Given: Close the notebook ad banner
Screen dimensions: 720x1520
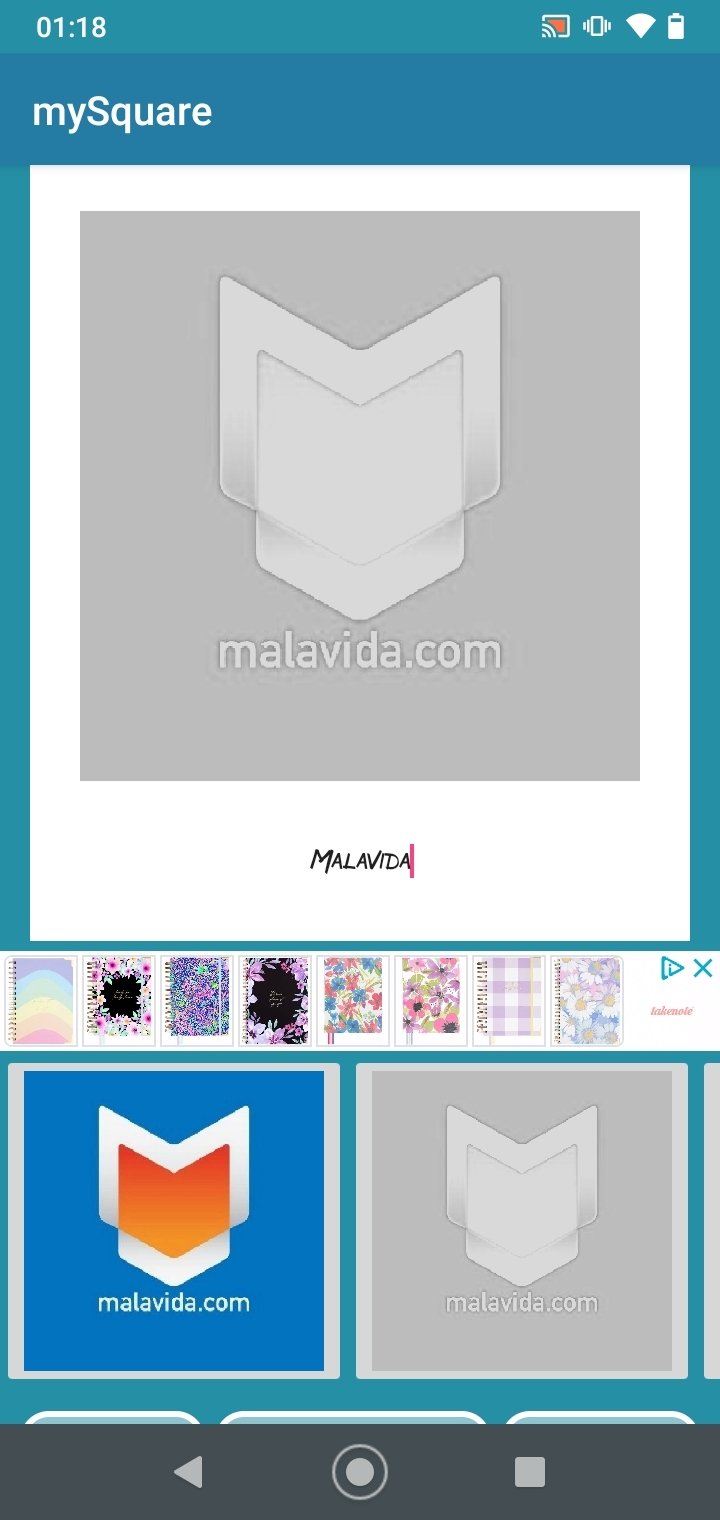Looking at the screenshot, I should click(x=703, y=968).
